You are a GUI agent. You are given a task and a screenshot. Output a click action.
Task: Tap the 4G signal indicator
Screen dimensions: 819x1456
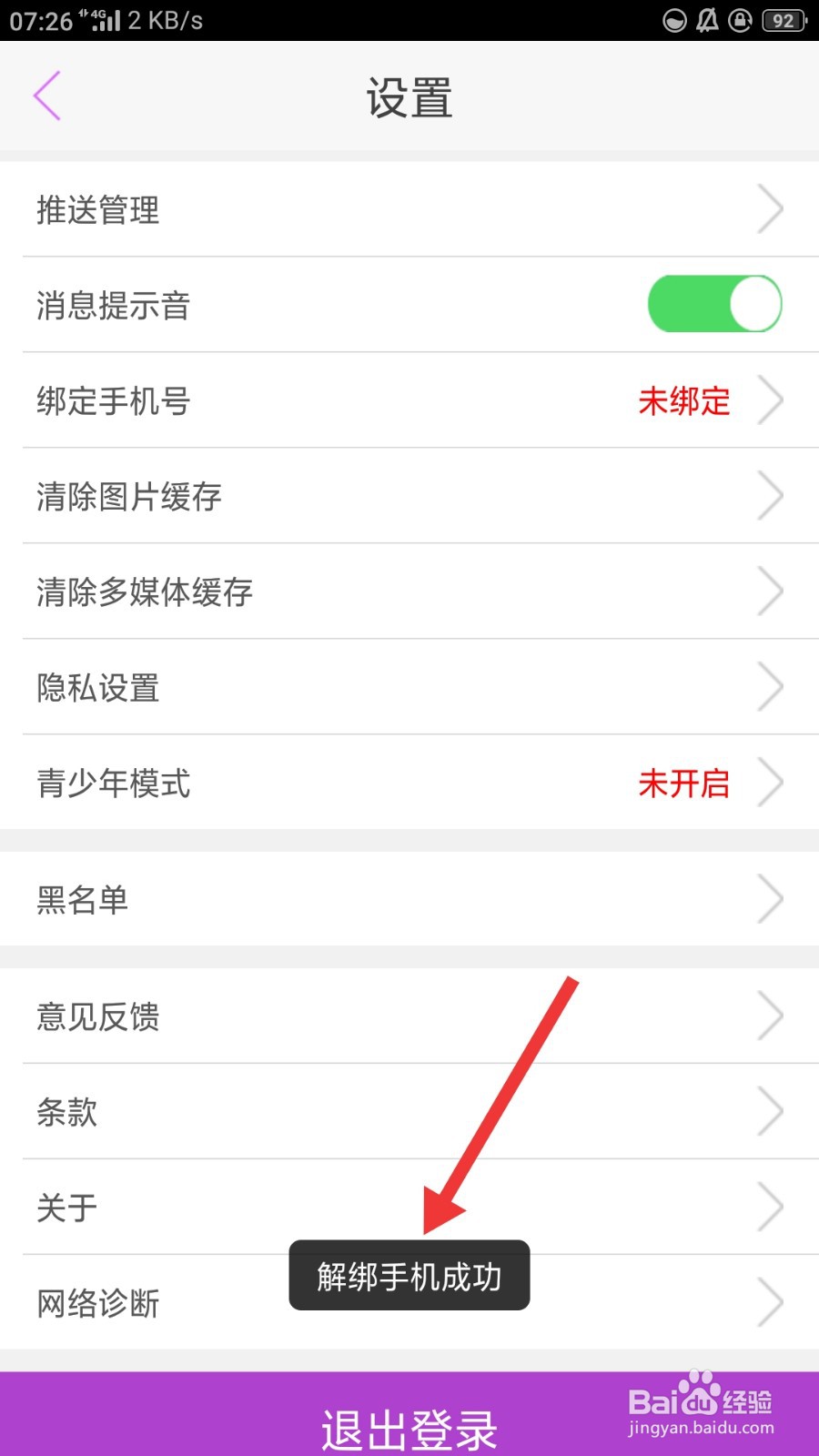click(x=103, y=18)
